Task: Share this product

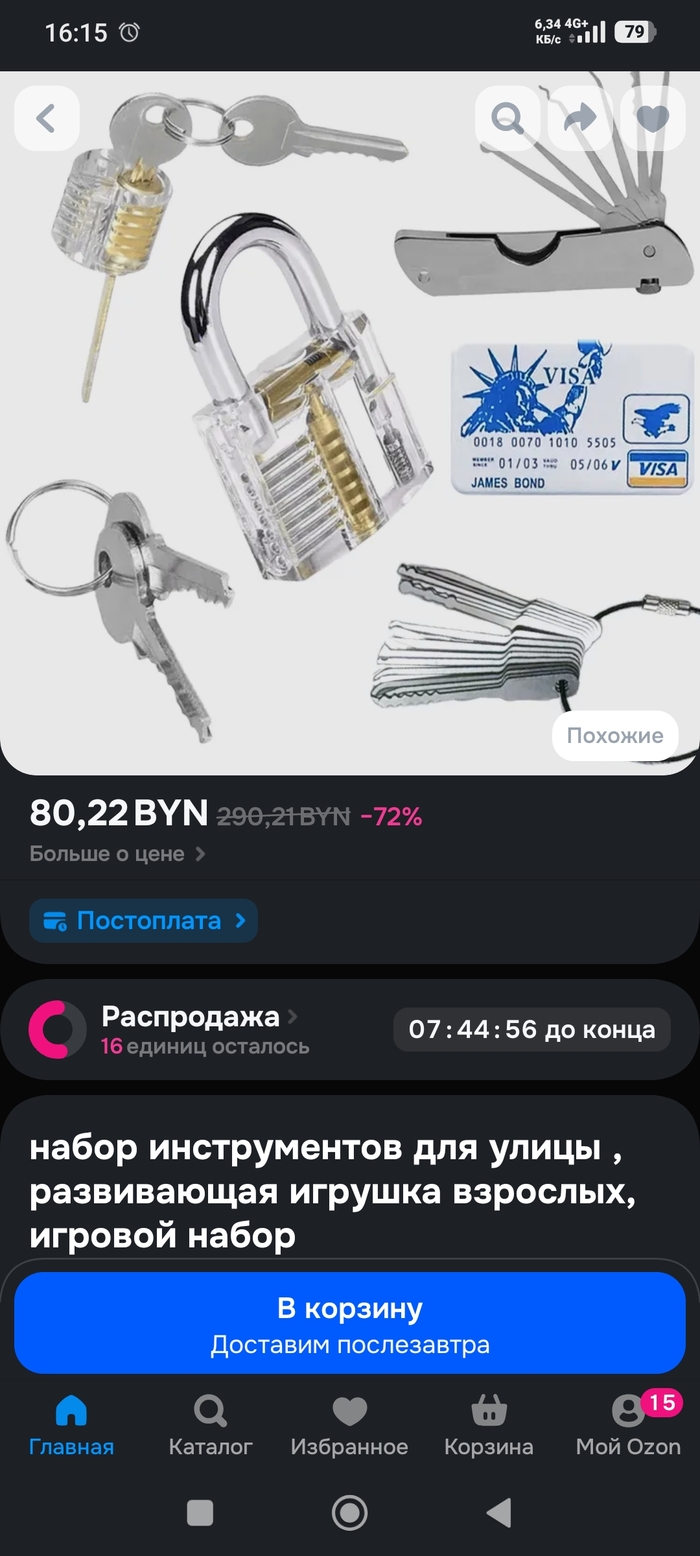Action: coord(580,119)
